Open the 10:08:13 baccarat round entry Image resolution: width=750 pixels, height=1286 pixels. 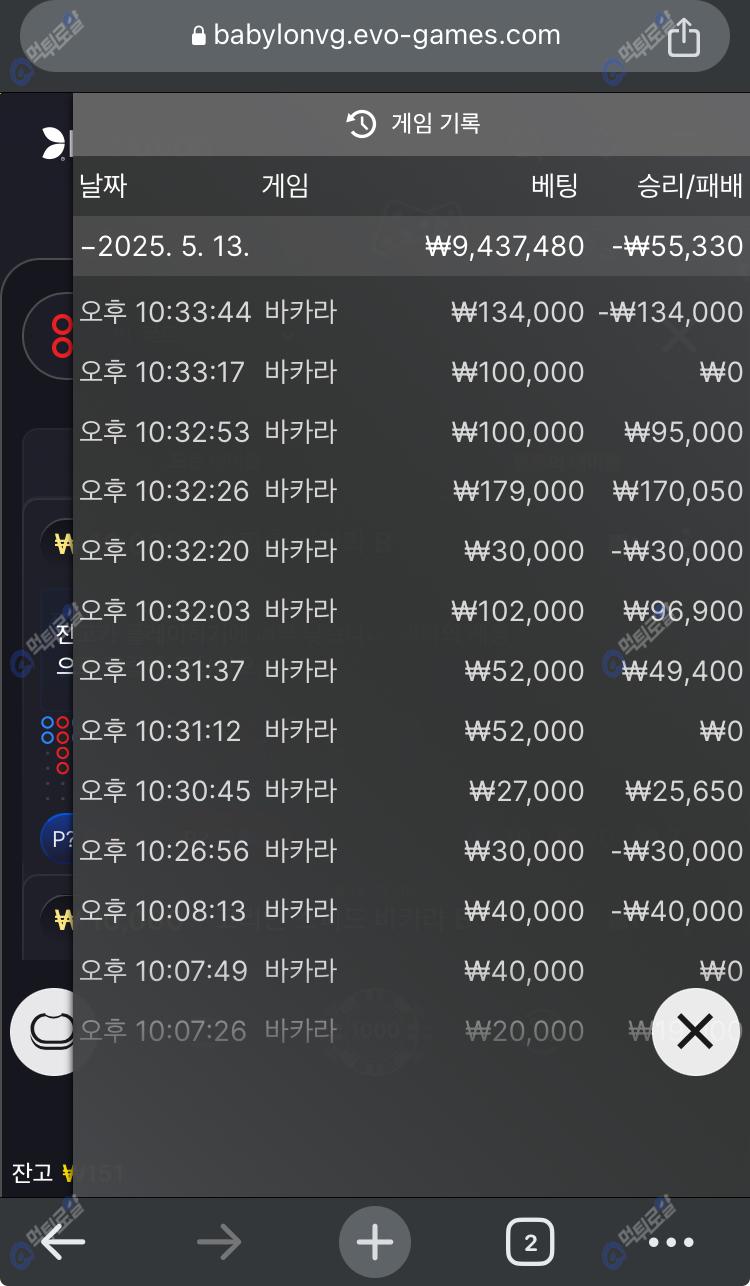click(x=410, y=911)
